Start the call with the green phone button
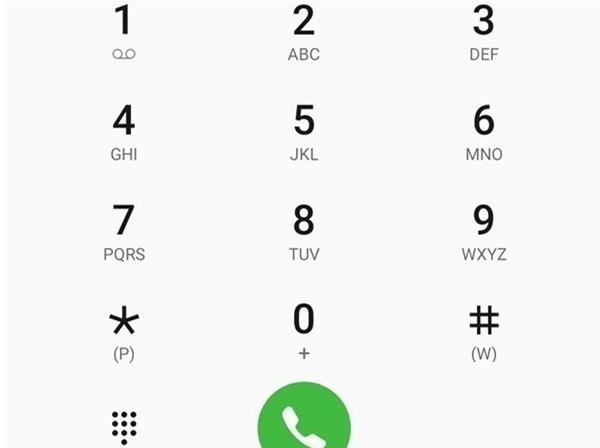Viewport: 600px width, 448px height. coord(303,420)
